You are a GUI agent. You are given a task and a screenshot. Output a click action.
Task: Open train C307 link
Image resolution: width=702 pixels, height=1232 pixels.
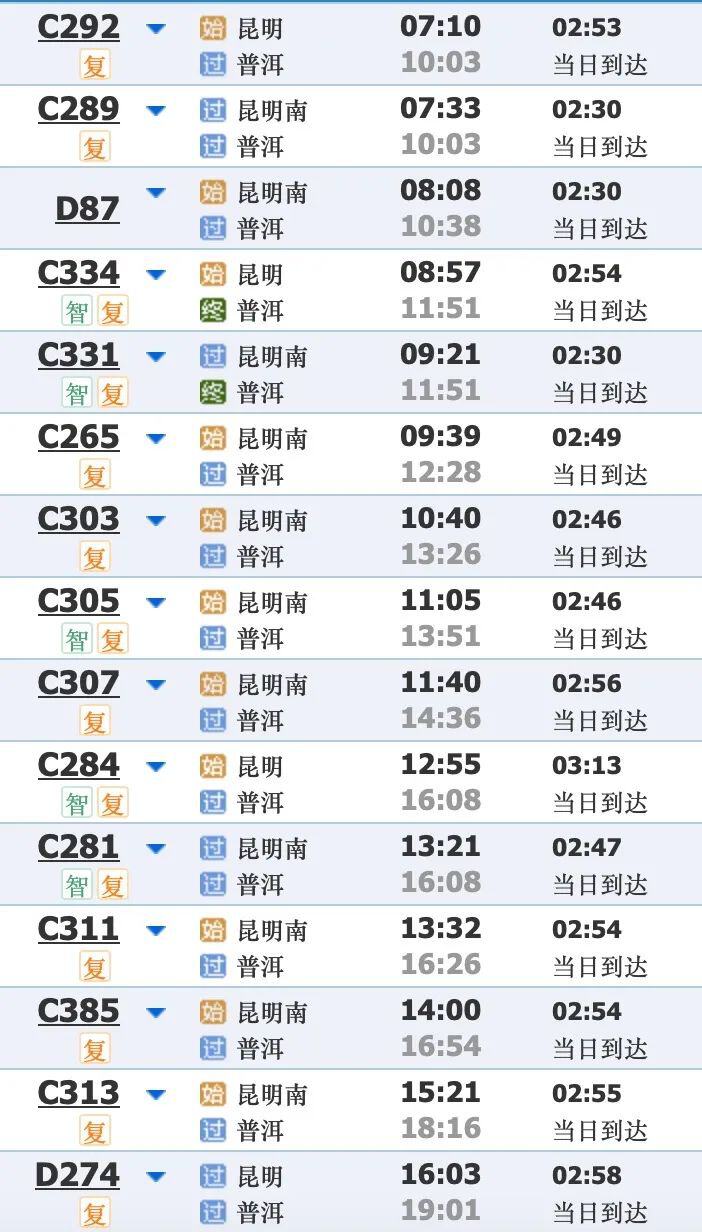[x=78, y=683]
